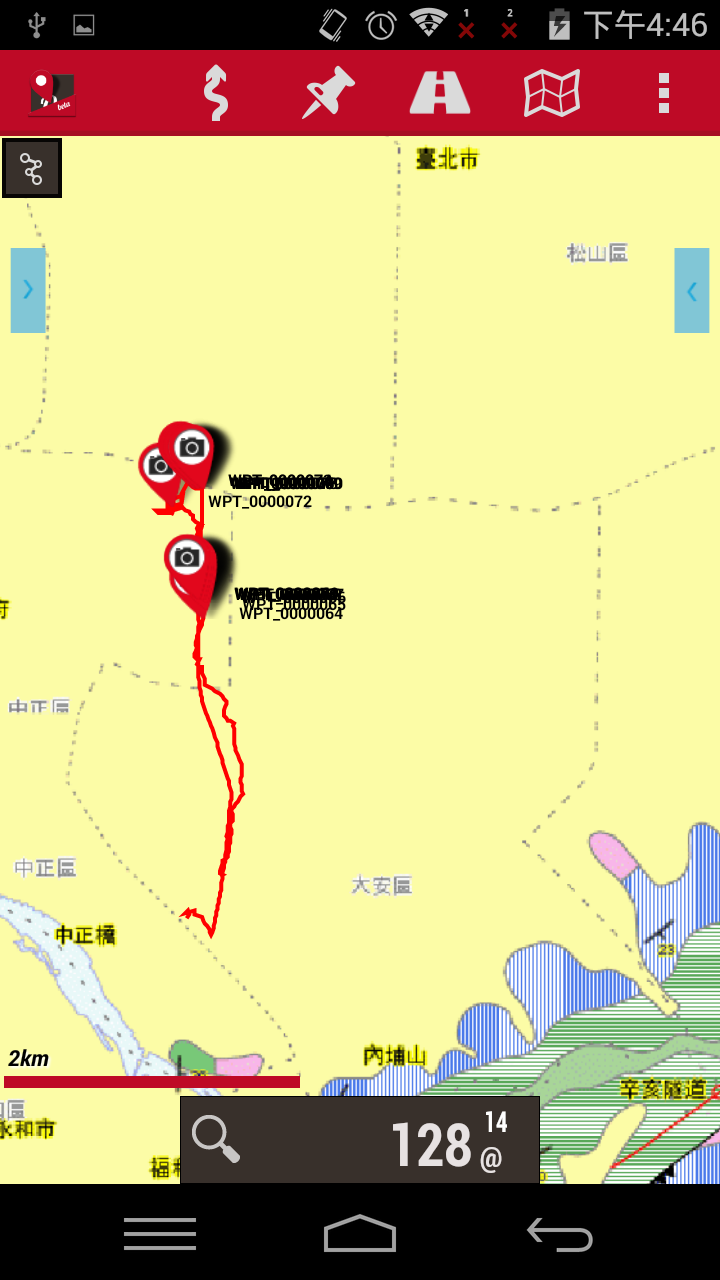Image resolution: width=720 pixels, height=1280 pixels.
Task: Open the camera waypoint near WPT_0000064
Action: [x=187, y=557]
